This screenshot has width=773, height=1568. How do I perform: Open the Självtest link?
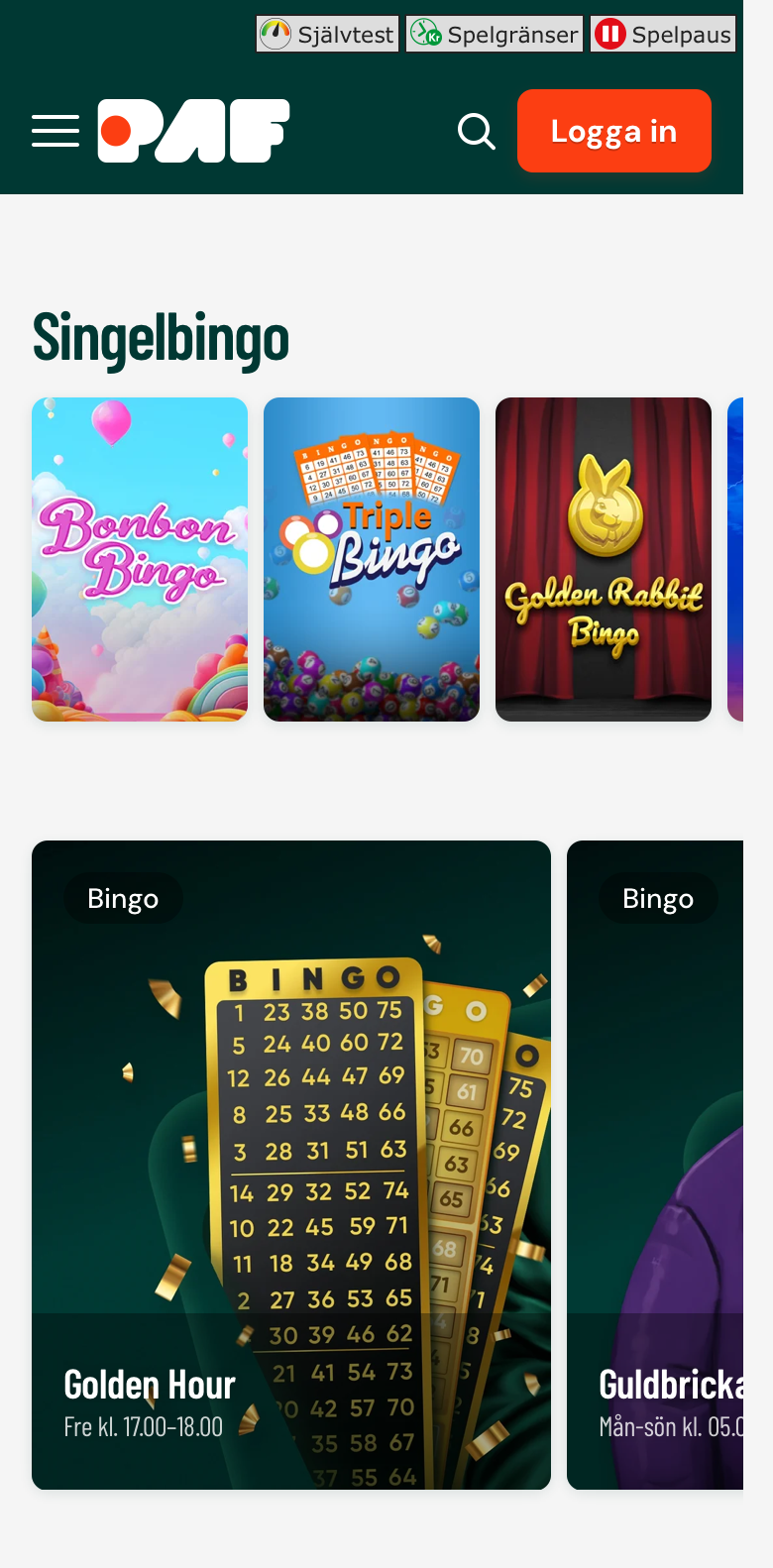(x=328, y=34)
